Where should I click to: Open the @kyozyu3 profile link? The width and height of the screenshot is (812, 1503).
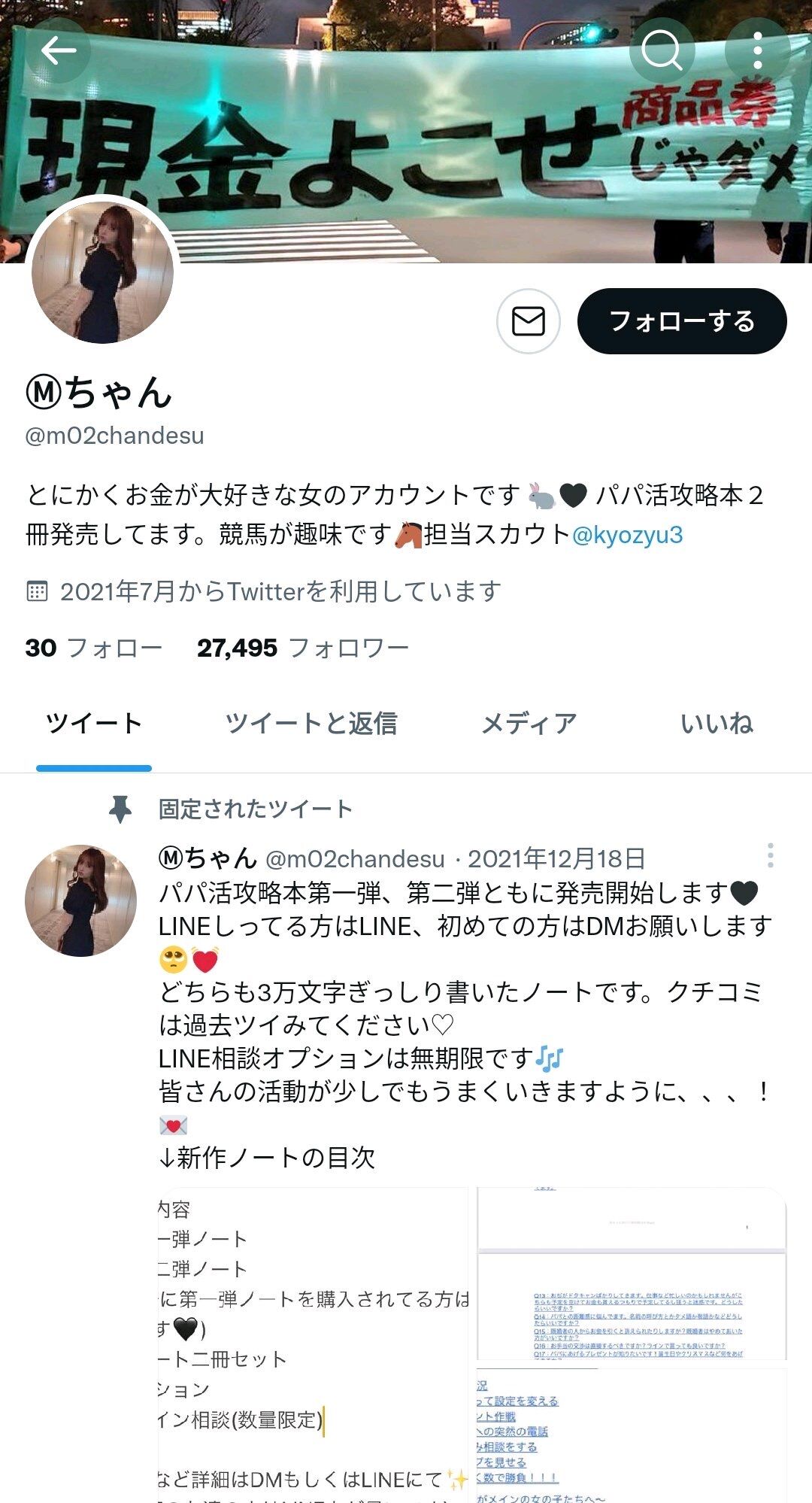pyautogui.click(x=628, y=535)
